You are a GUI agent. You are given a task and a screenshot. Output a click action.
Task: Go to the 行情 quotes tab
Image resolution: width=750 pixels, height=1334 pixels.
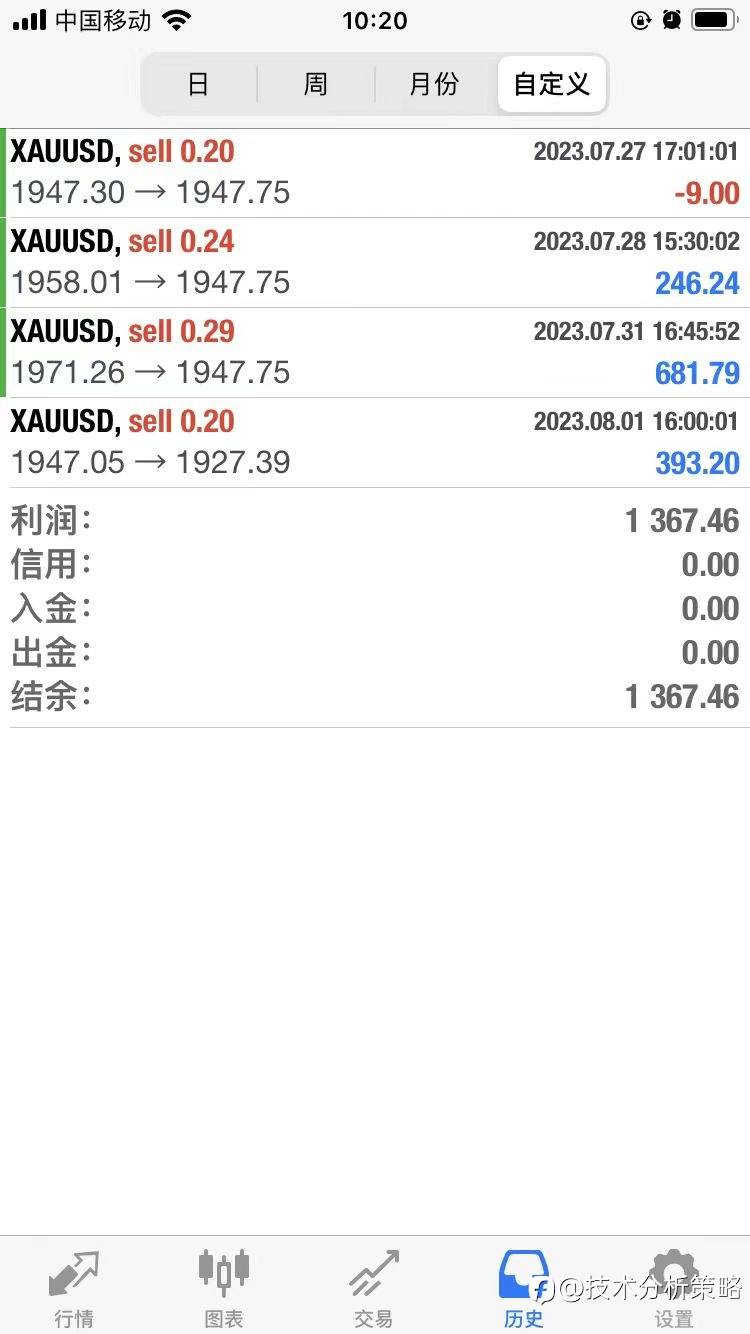tap(74, 1288)
